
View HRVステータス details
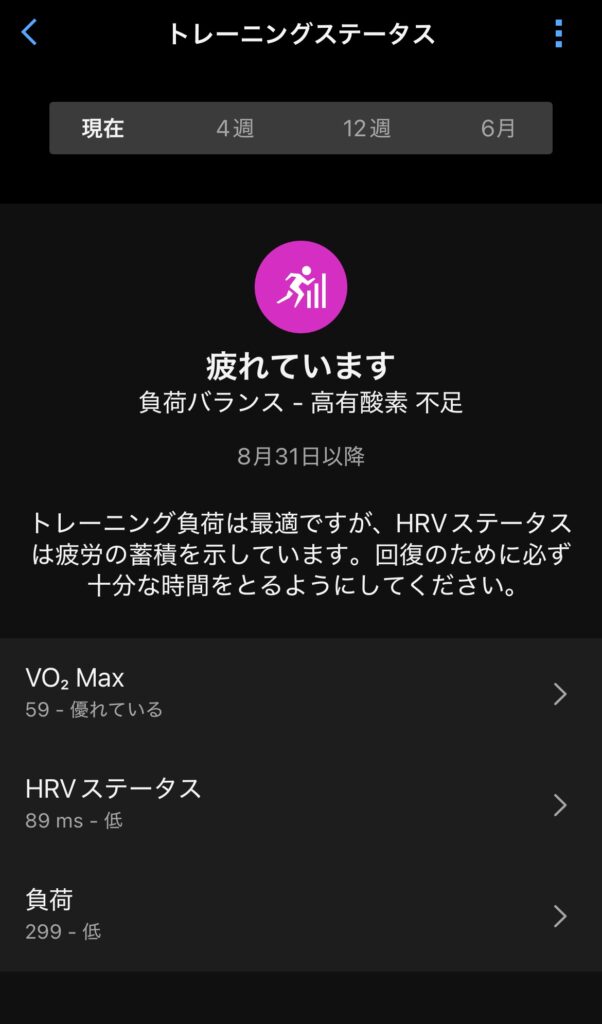pyautogui.click(x=300, y=804)
